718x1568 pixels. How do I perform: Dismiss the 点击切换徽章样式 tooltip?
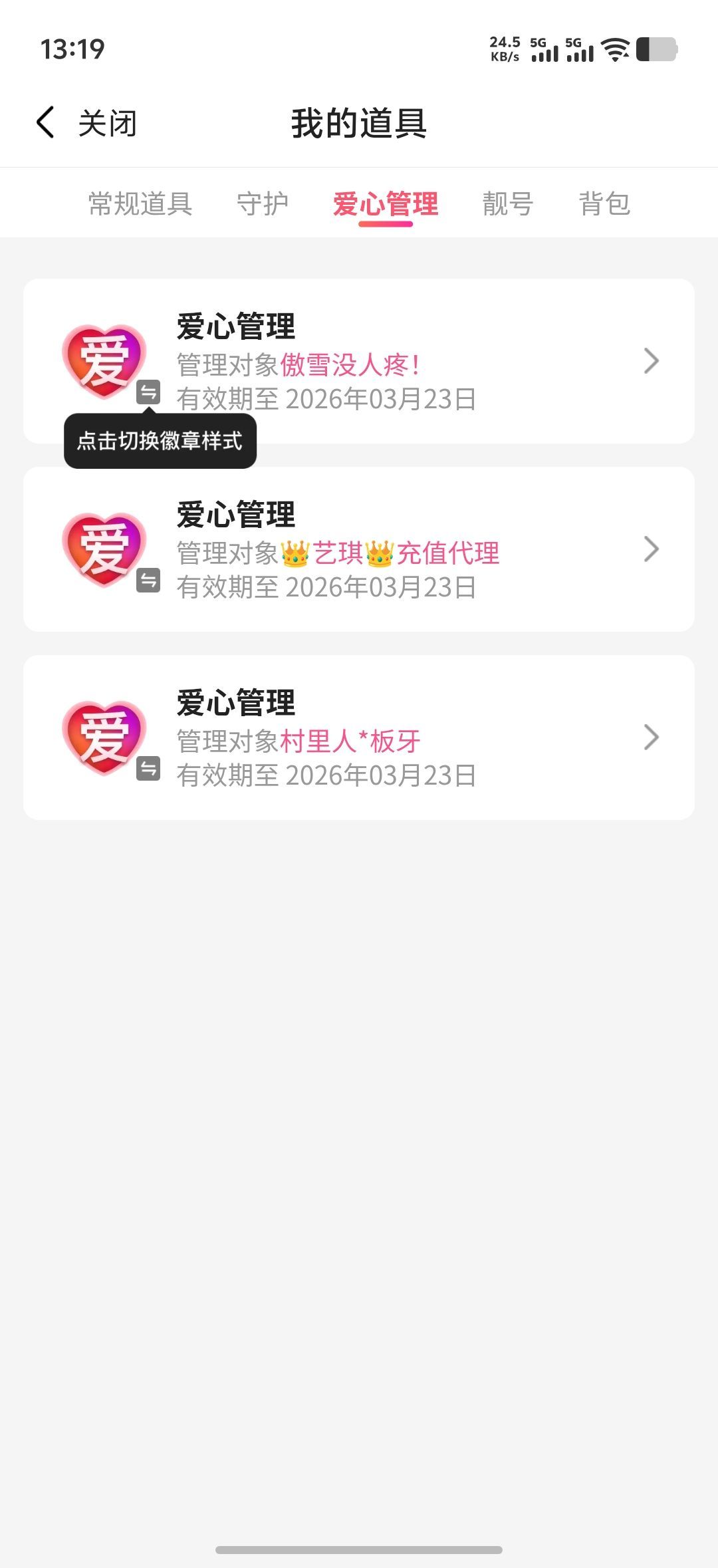(x=160, y=440)
